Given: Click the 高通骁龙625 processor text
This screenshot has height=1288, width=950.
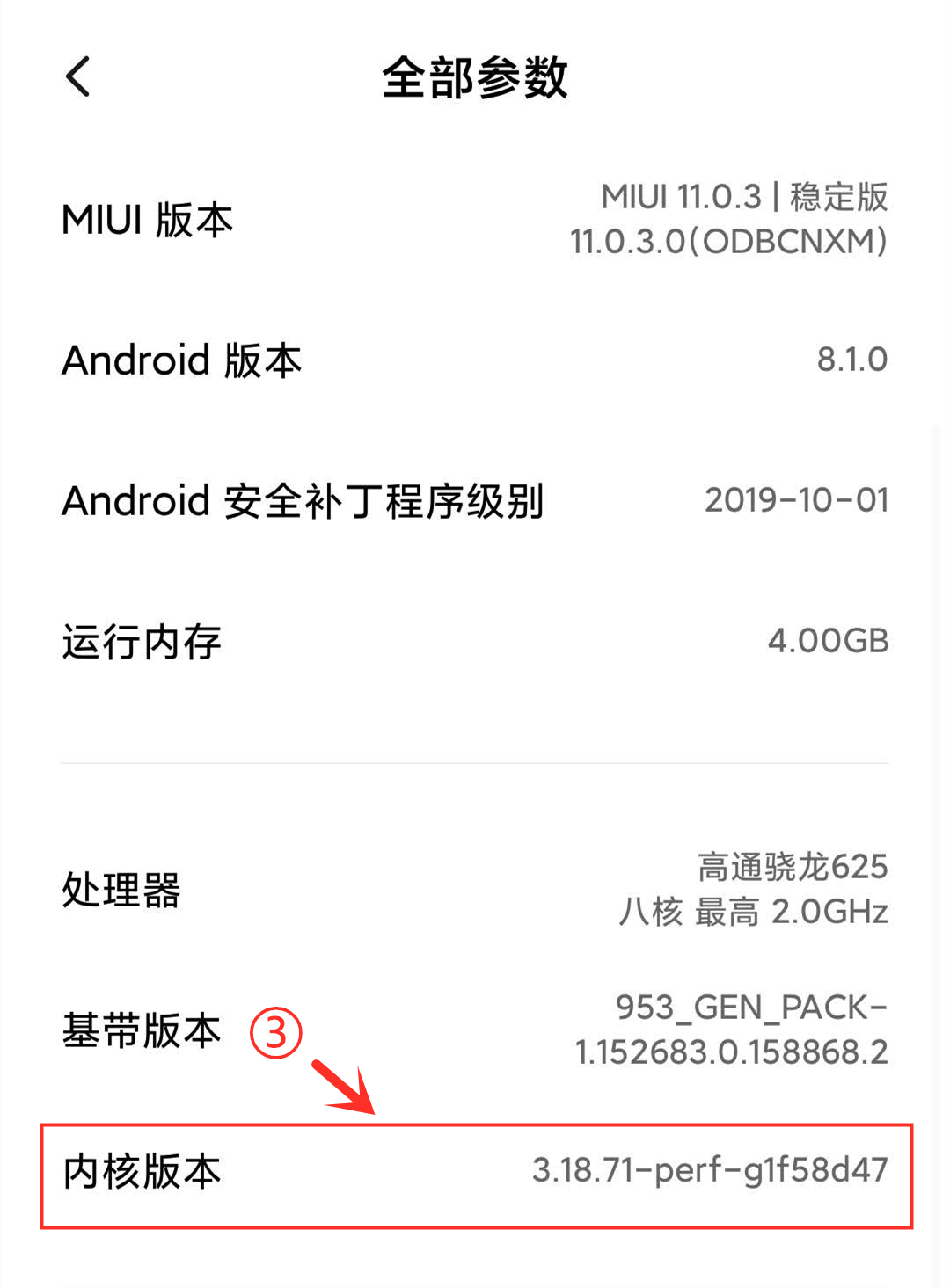Looking at the screenshot, I should 790,868.
